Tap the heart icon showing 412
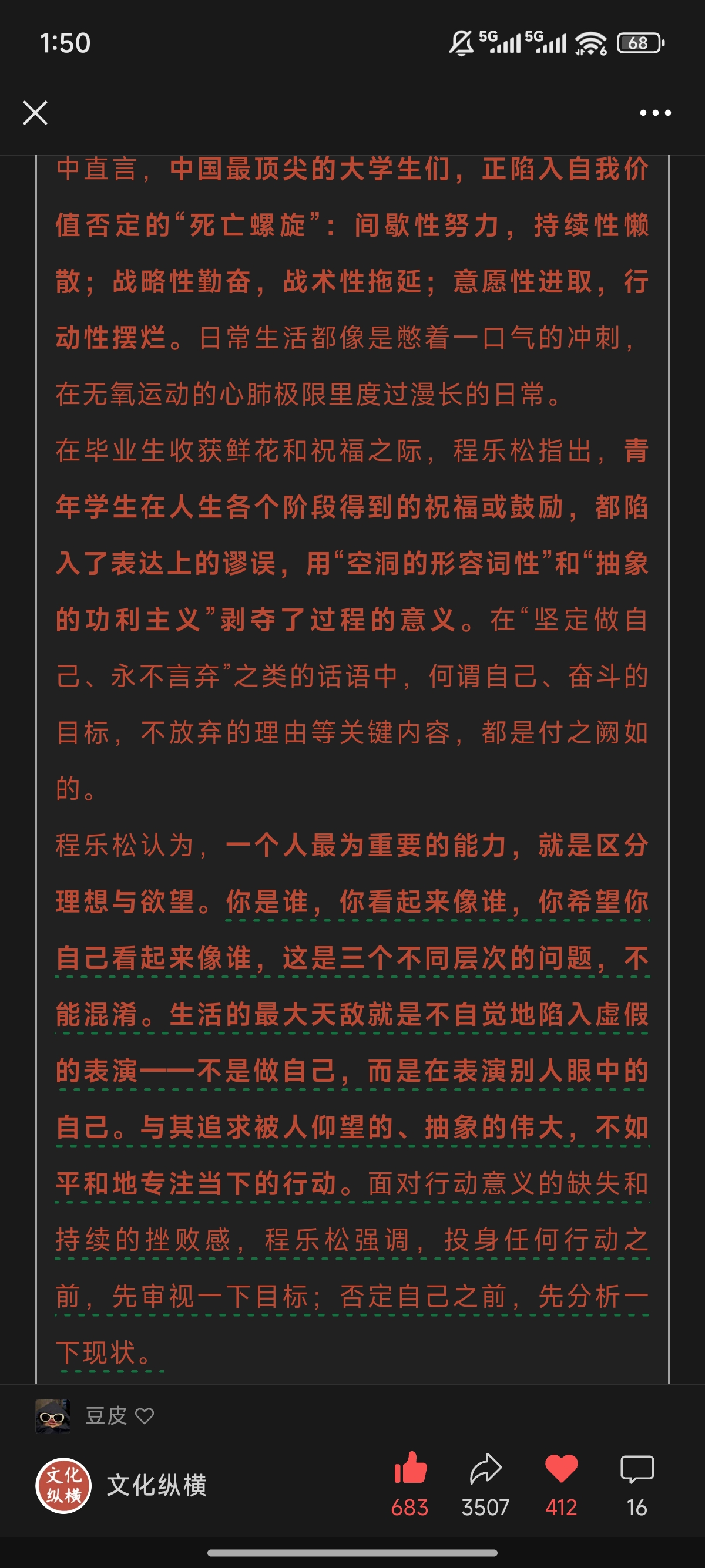The width and height of the screenshot is (705, 1568). [560, 1468]
